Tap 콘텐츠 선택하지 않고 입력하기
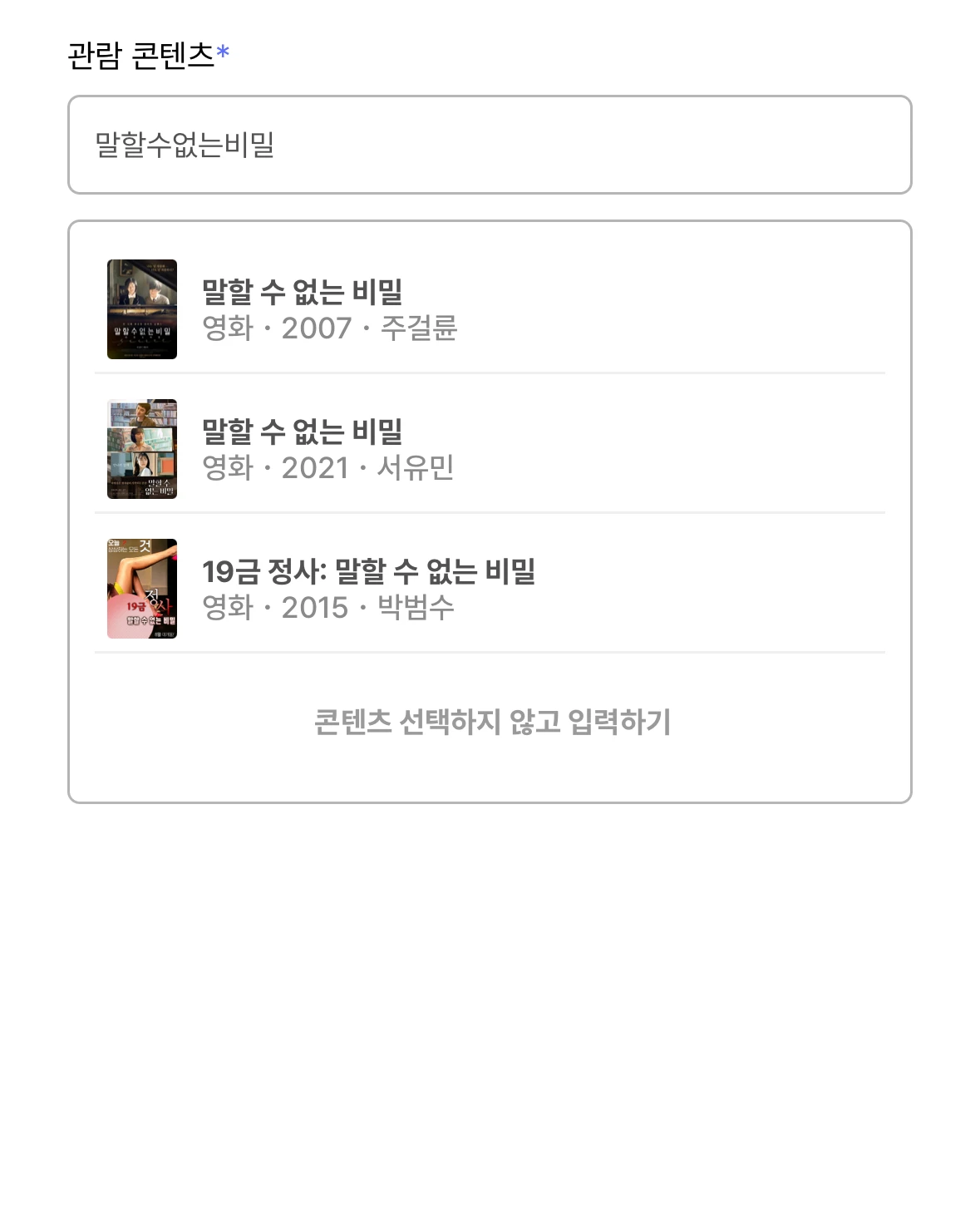The width and height of the screenshot is (980, 1214). (491, 722)
